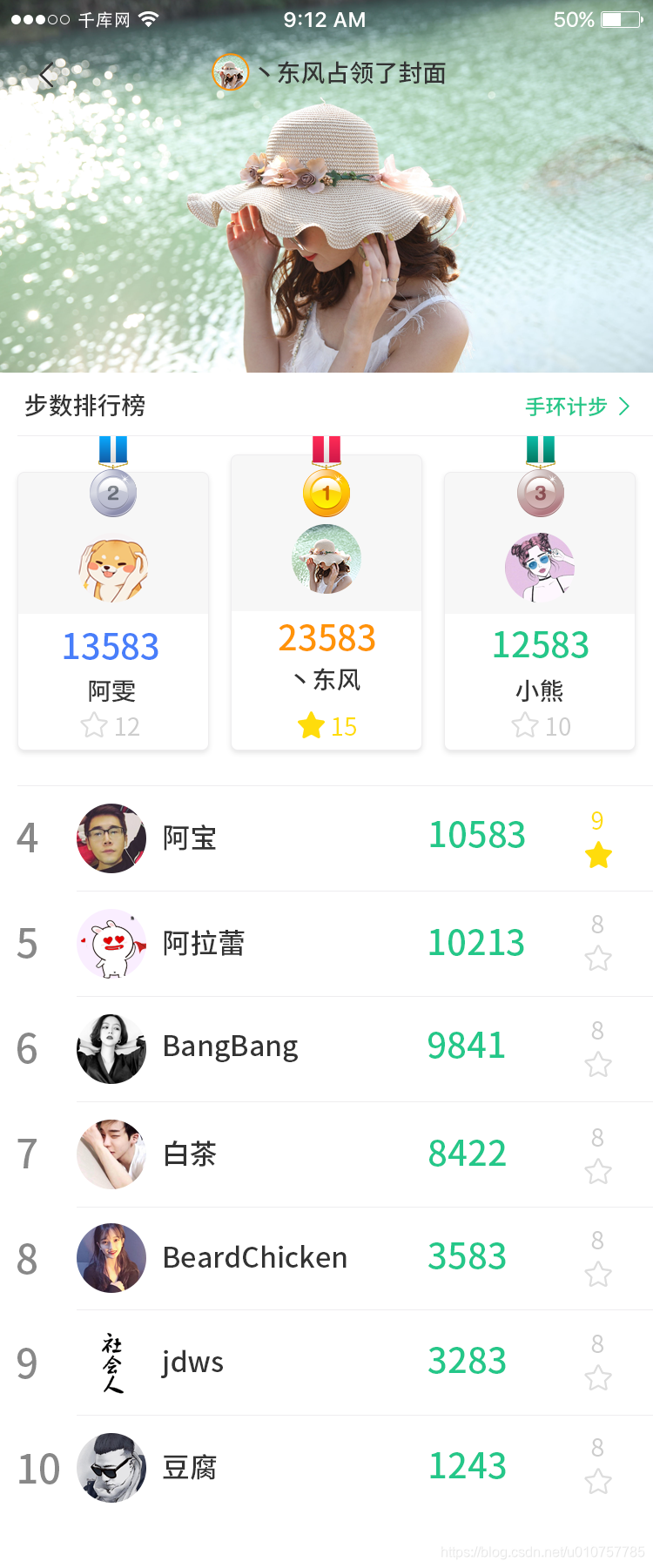Like 白茶 with the star icon
The image size is (653, 1568).
point(598,1172)
